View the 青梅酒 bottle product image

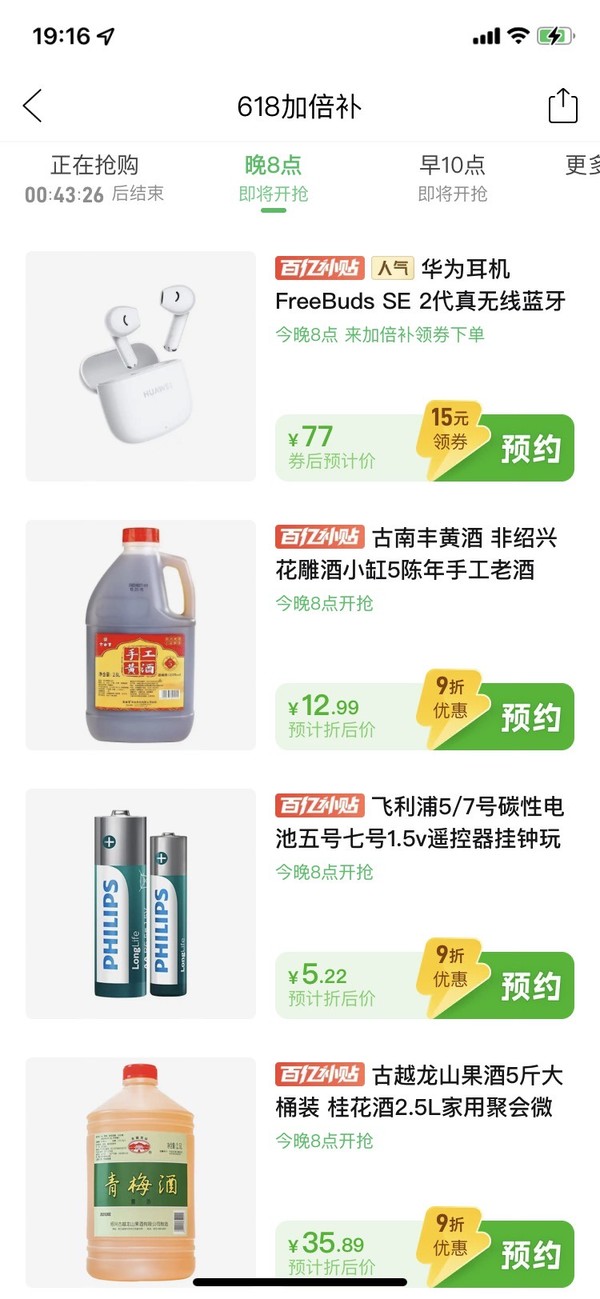click(140, 1170)
